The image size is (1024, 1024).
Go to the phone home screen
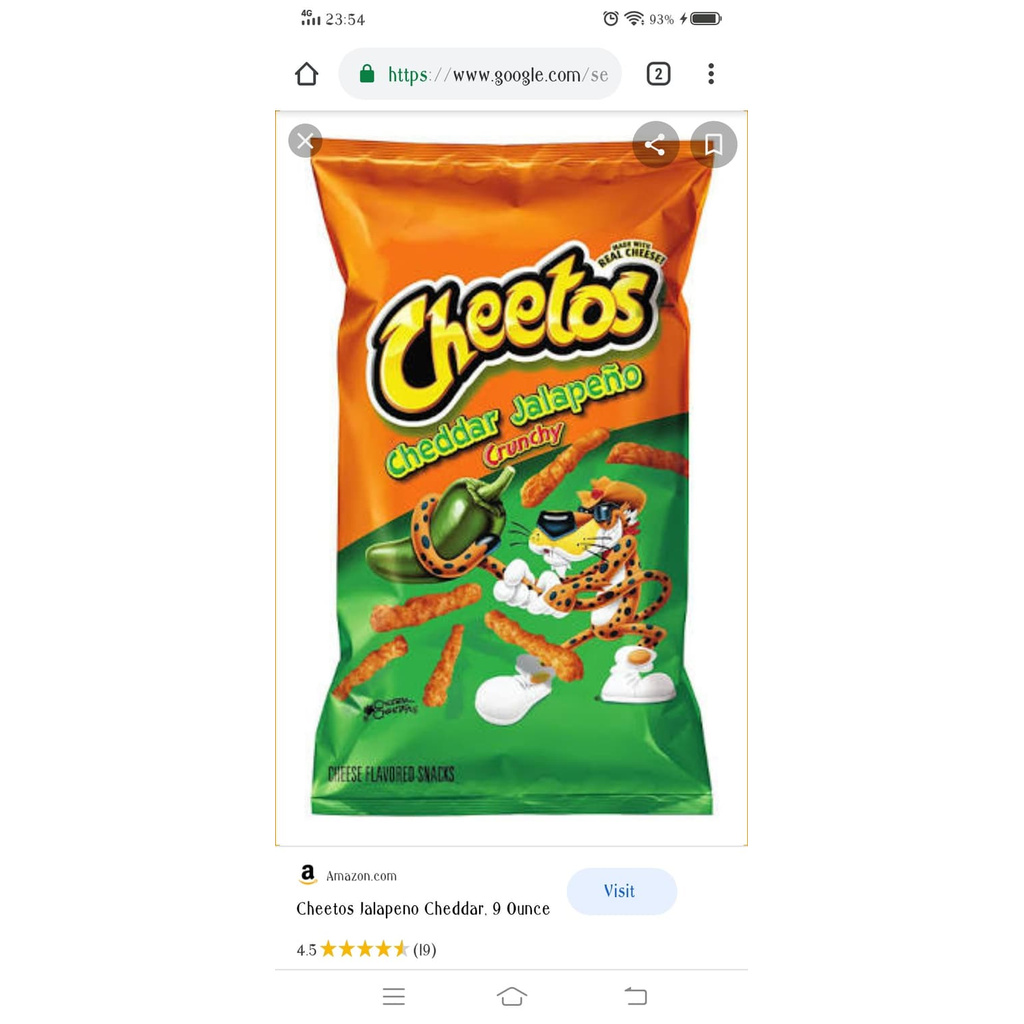pyautogui.click(x=512, y=996)
